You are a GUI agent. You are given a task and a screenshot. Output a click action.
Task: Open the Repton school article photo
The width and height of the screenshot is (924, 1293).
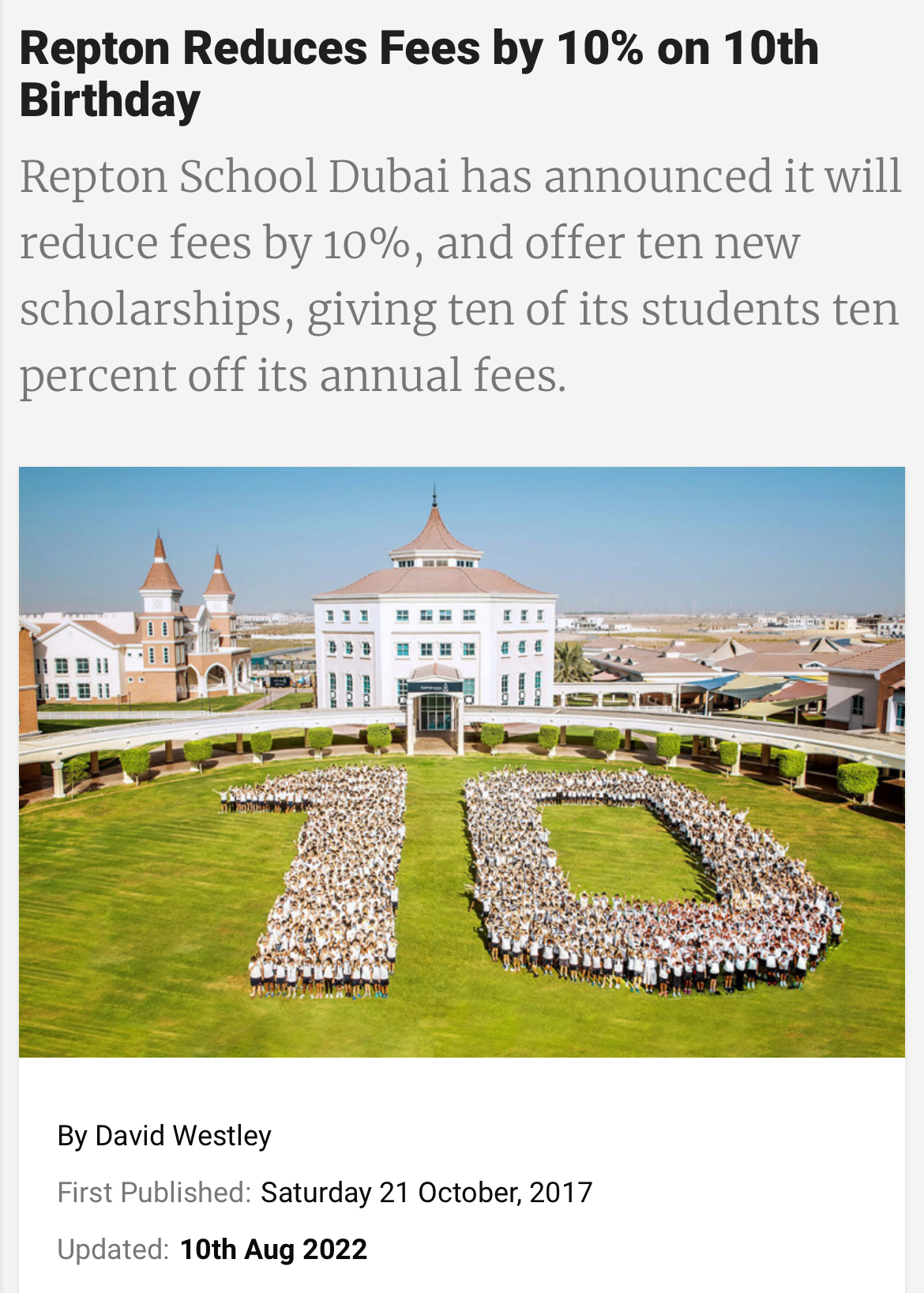point(462,761)
